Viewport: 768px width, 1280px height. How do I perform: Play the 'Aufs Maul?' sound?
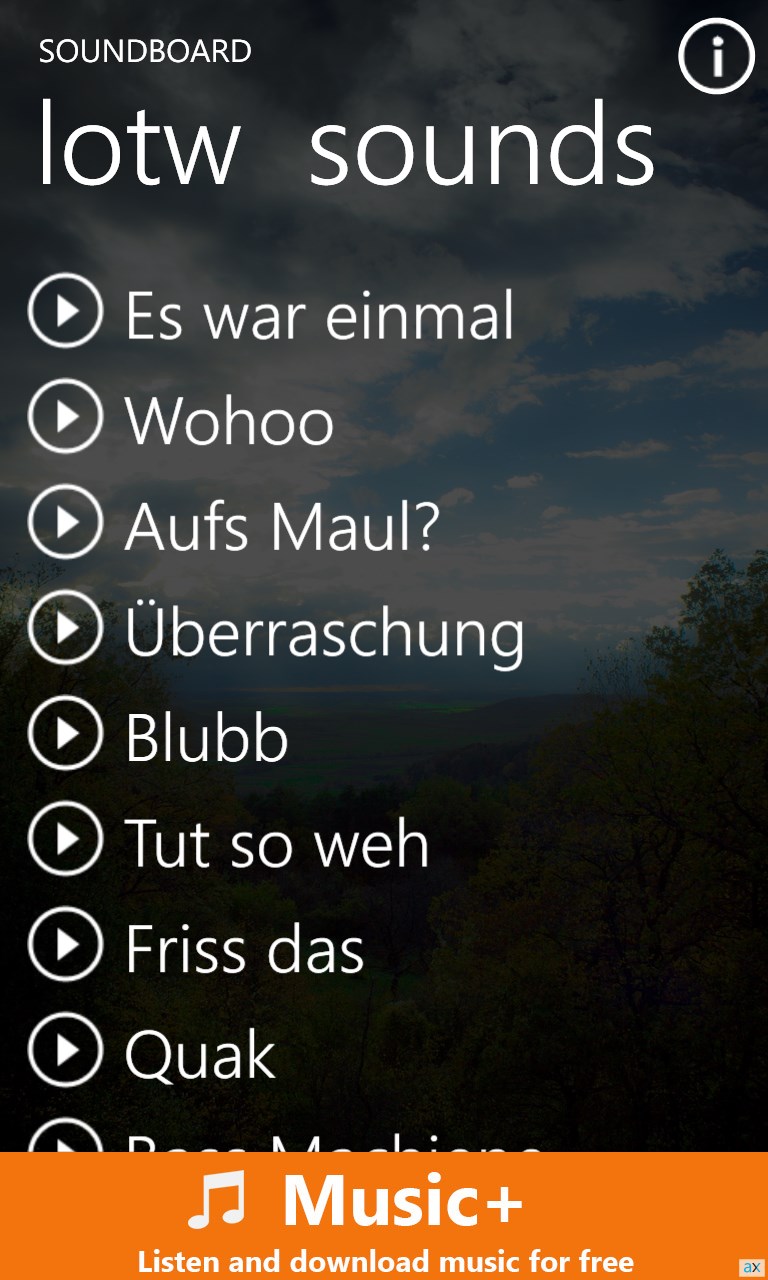tap(66, 521)
